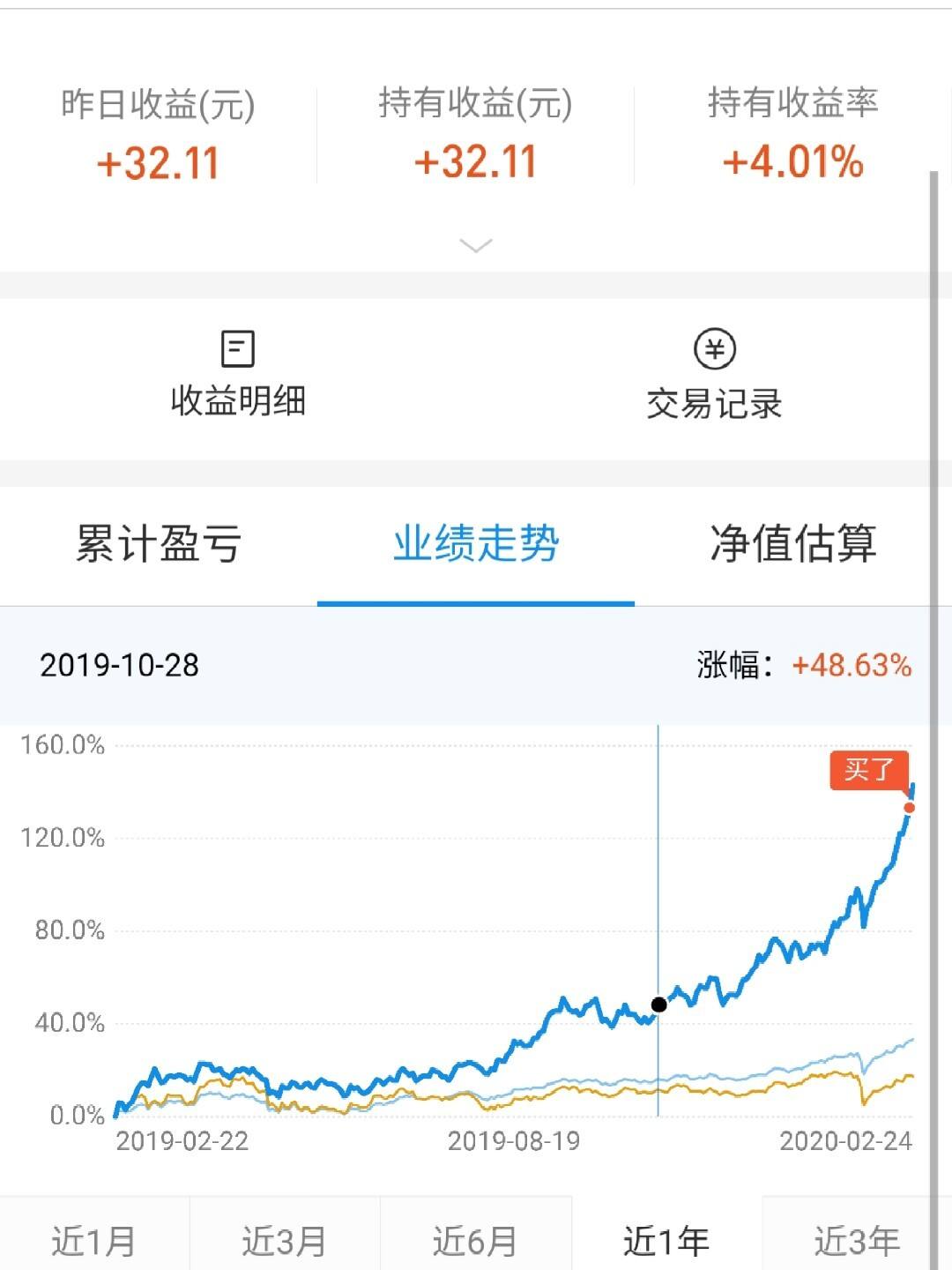Open 收益明细 via its document icon

(x=238, y=347)
